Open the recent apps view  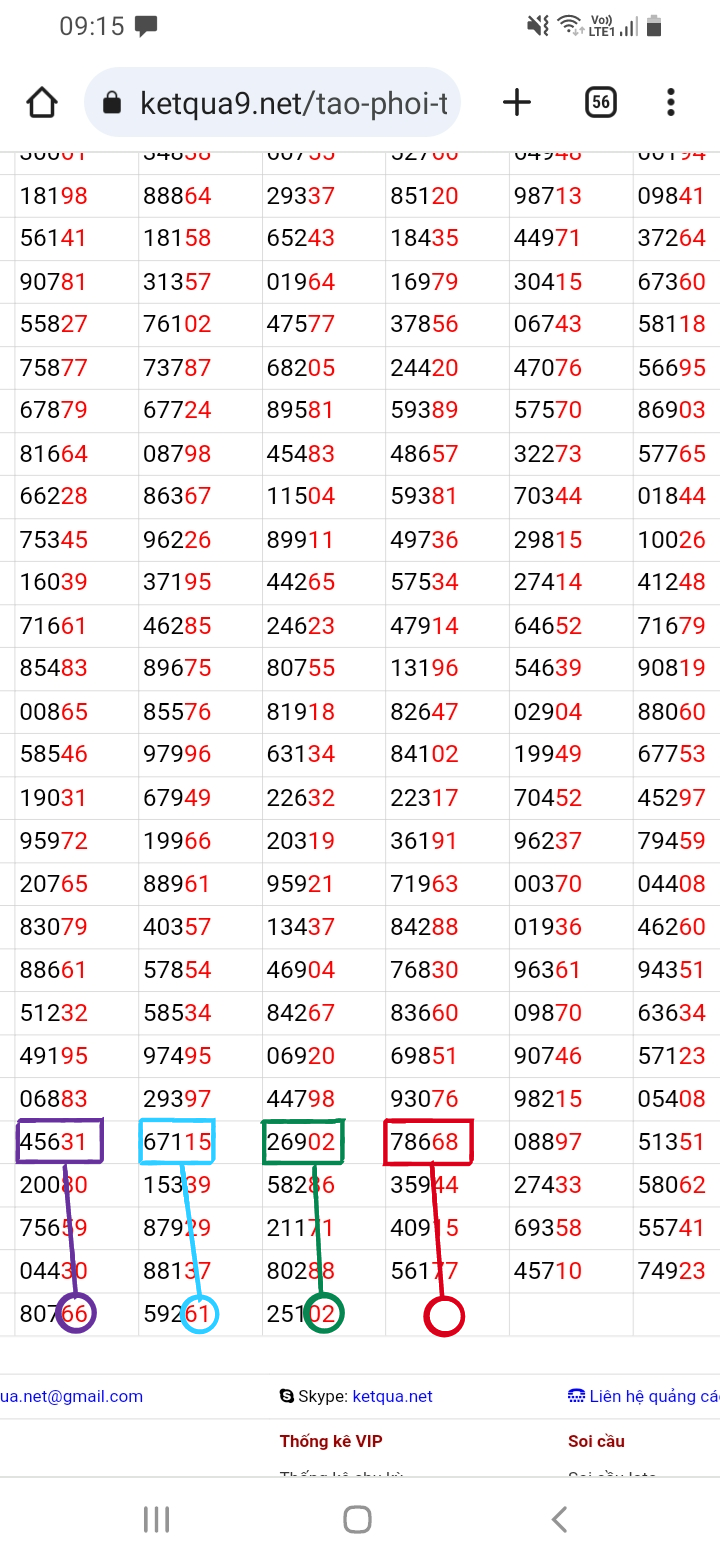pyautogui.click(x=157, y=1519)
